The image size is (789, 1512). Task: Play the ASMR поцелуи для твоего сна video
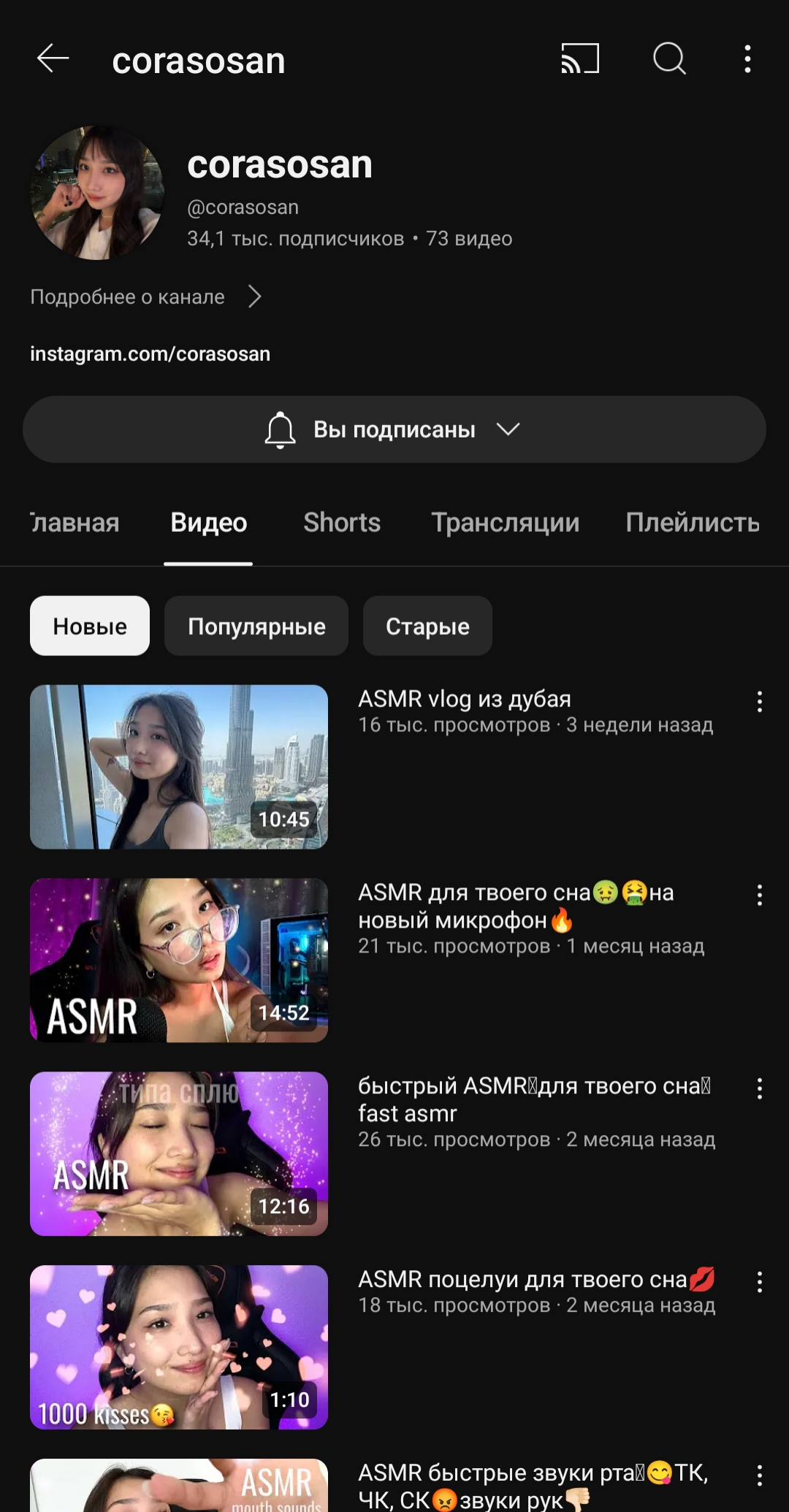pos(179,1347)
